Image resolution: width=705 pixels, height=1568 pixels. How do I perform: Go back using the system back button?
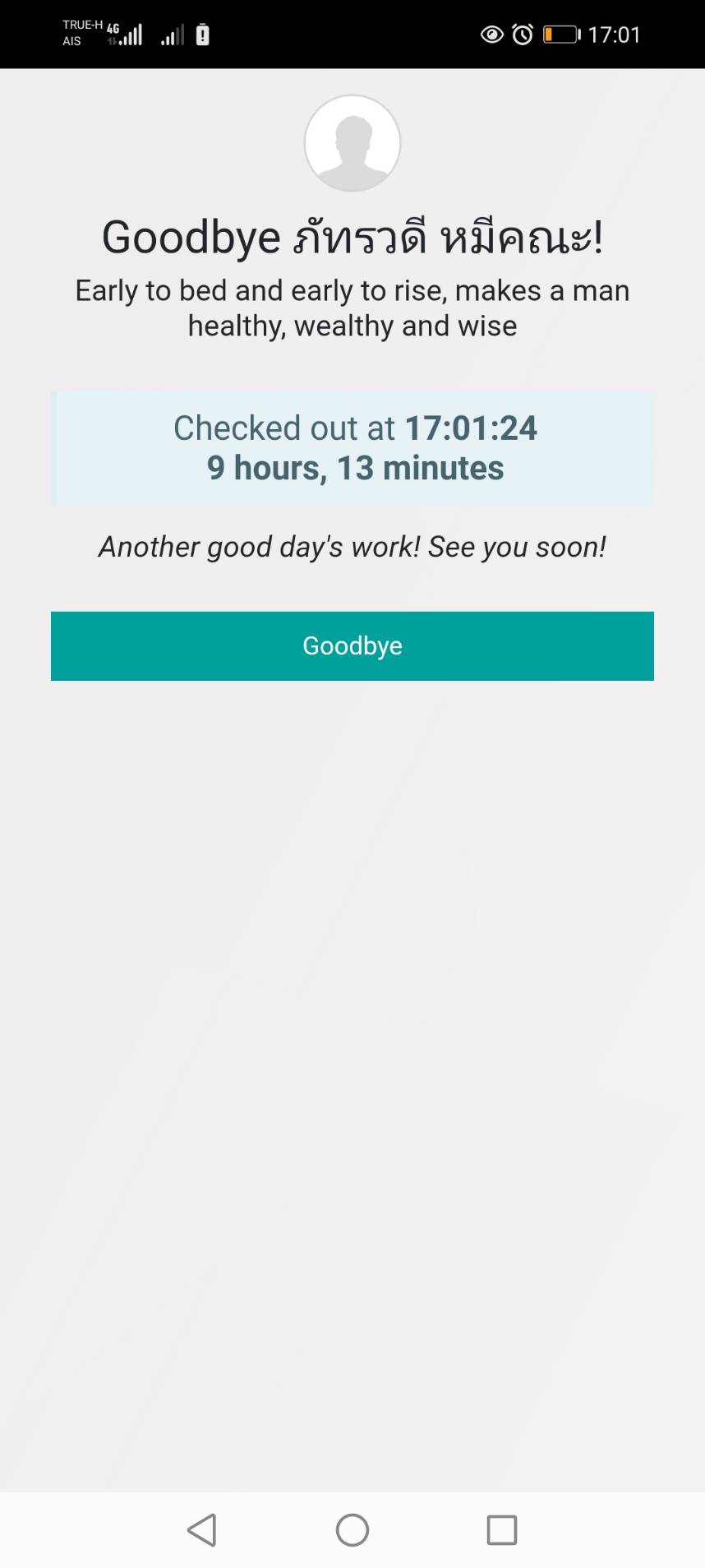coord(202,1530)
